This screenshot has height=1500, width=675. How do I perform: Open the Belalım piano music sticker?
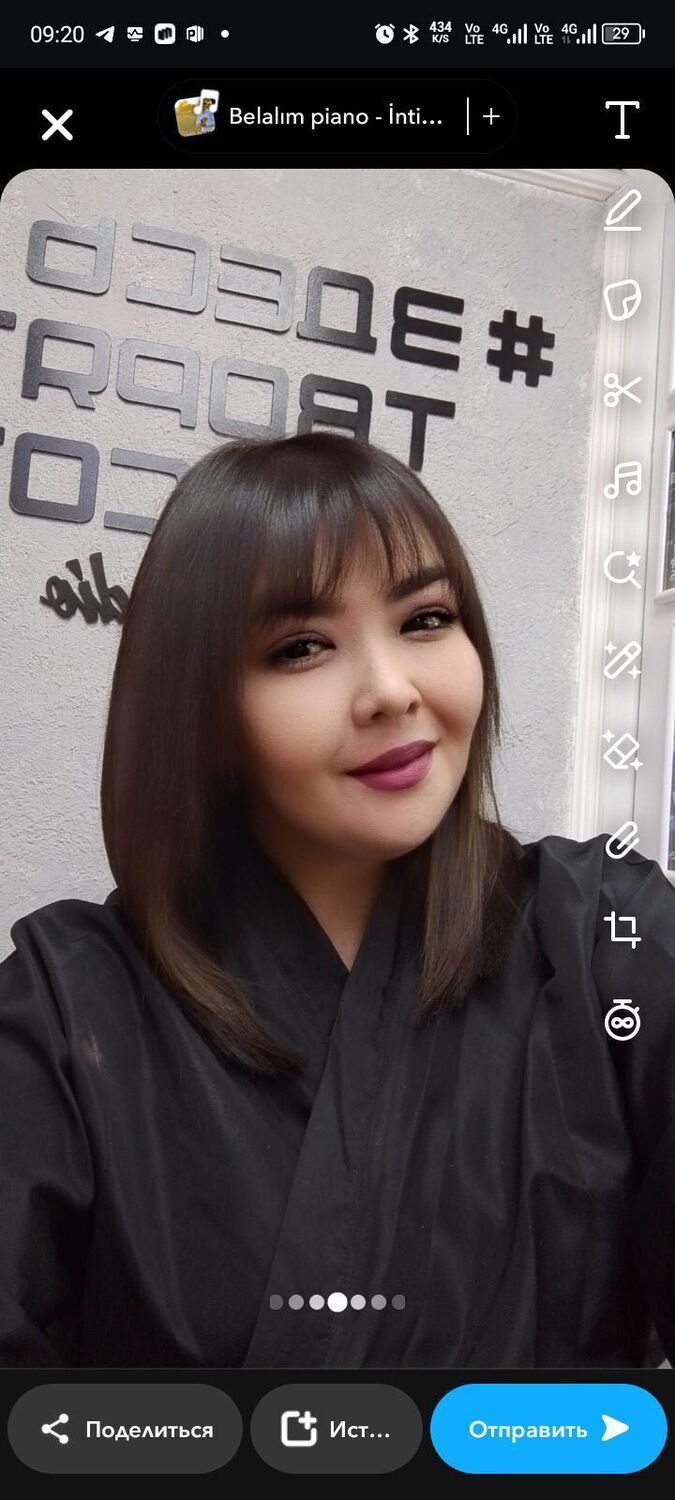click(310, 117)
